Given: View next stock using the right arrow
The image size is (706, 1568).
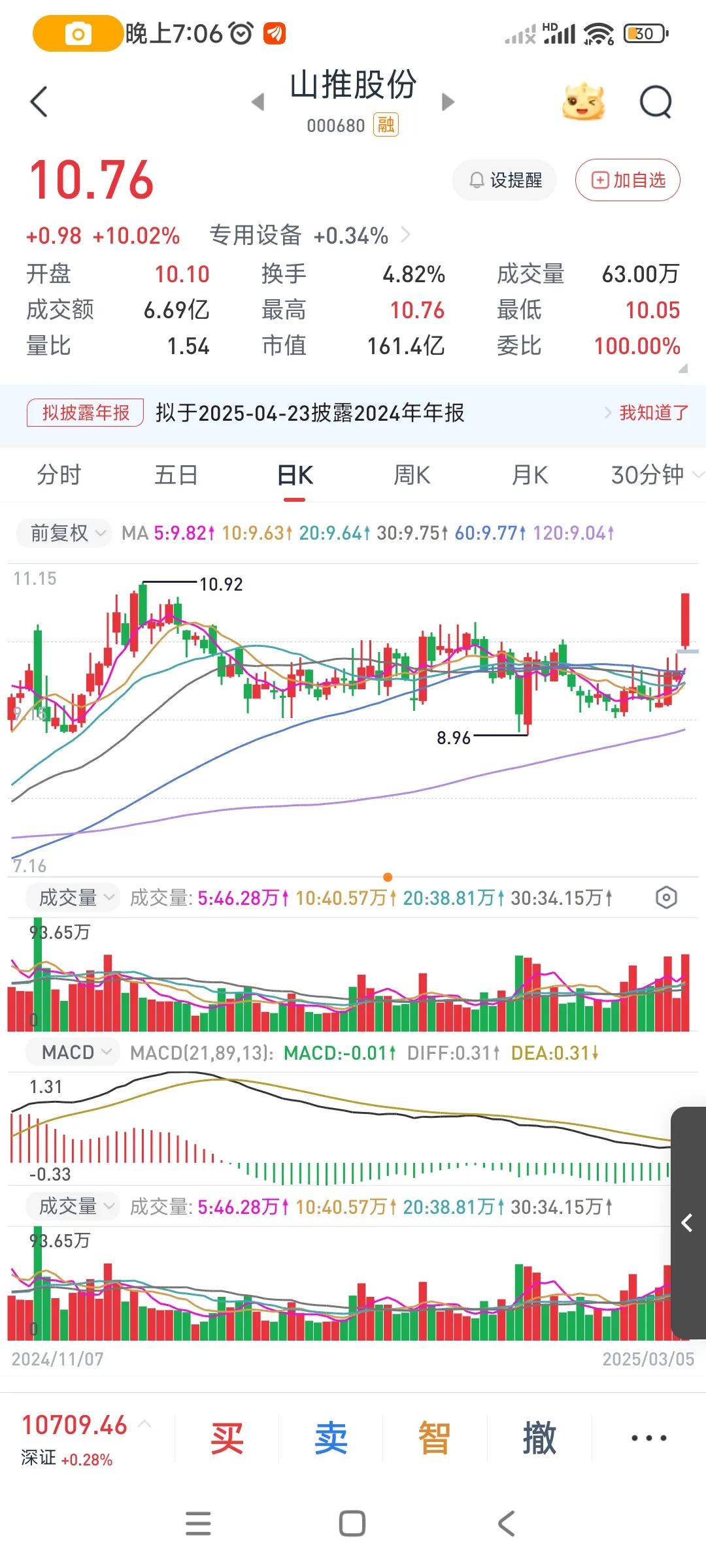Looking at the screenshot, I should coord(448,102).
